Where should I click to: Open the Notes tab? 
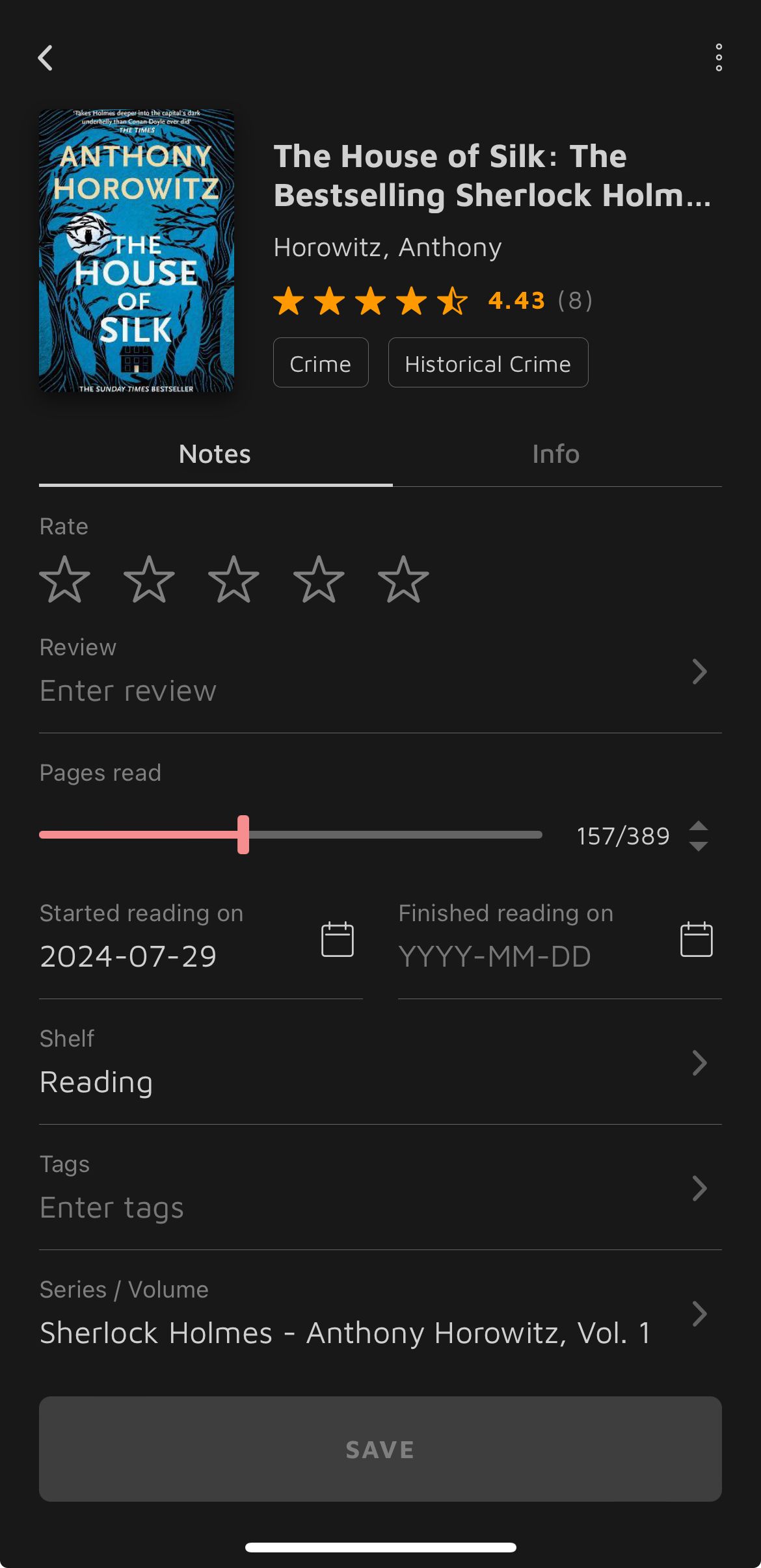(x=215, y=454)
